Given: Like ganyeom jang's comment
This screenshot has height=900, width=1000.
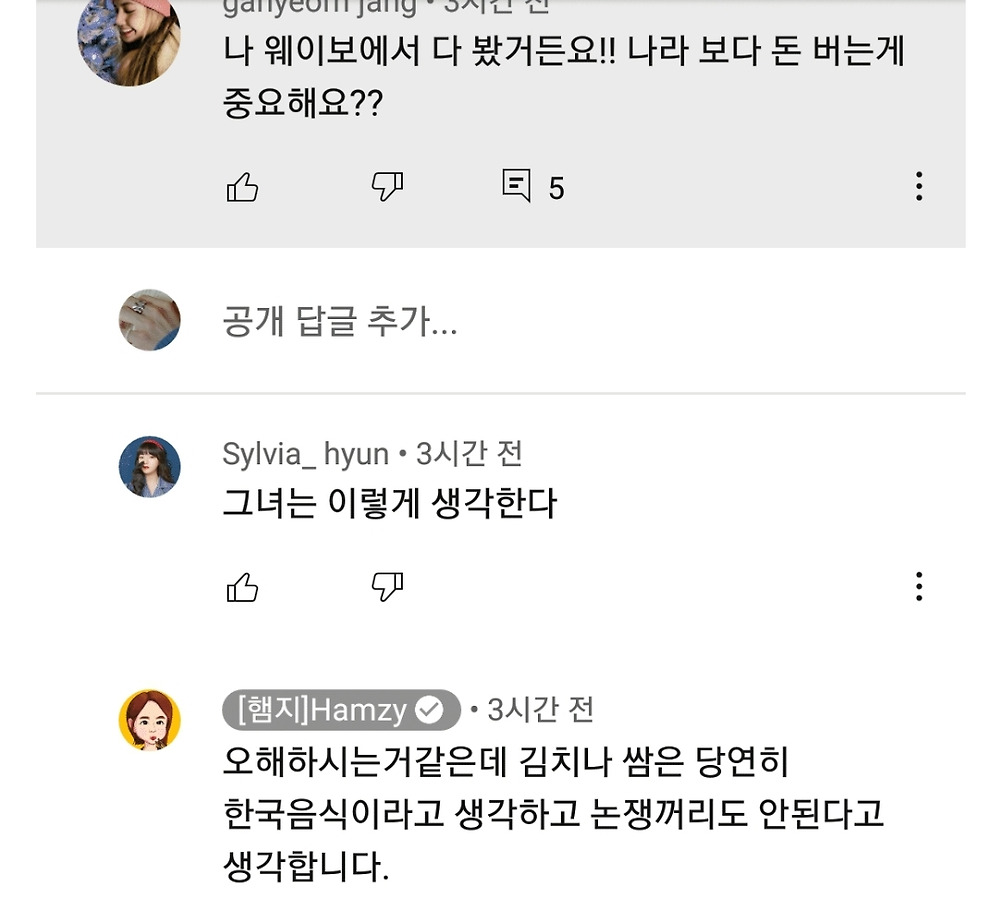Looking at the screenshot, I should [x=242, y=187].
